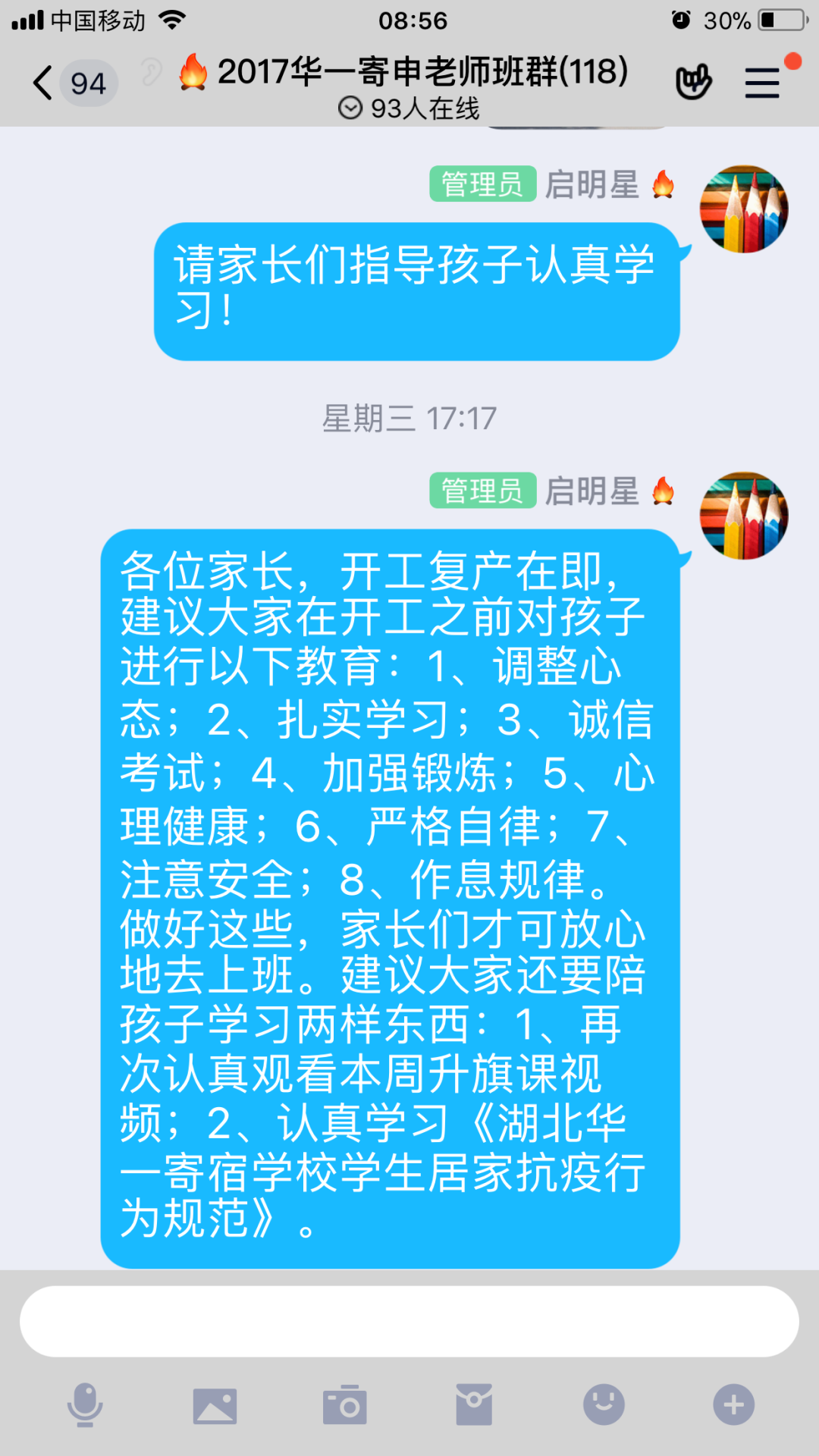Open 启明星's avatar on the first message
Image resolution: width=819 pixels, height=1456 pixels.
(744, 209)
